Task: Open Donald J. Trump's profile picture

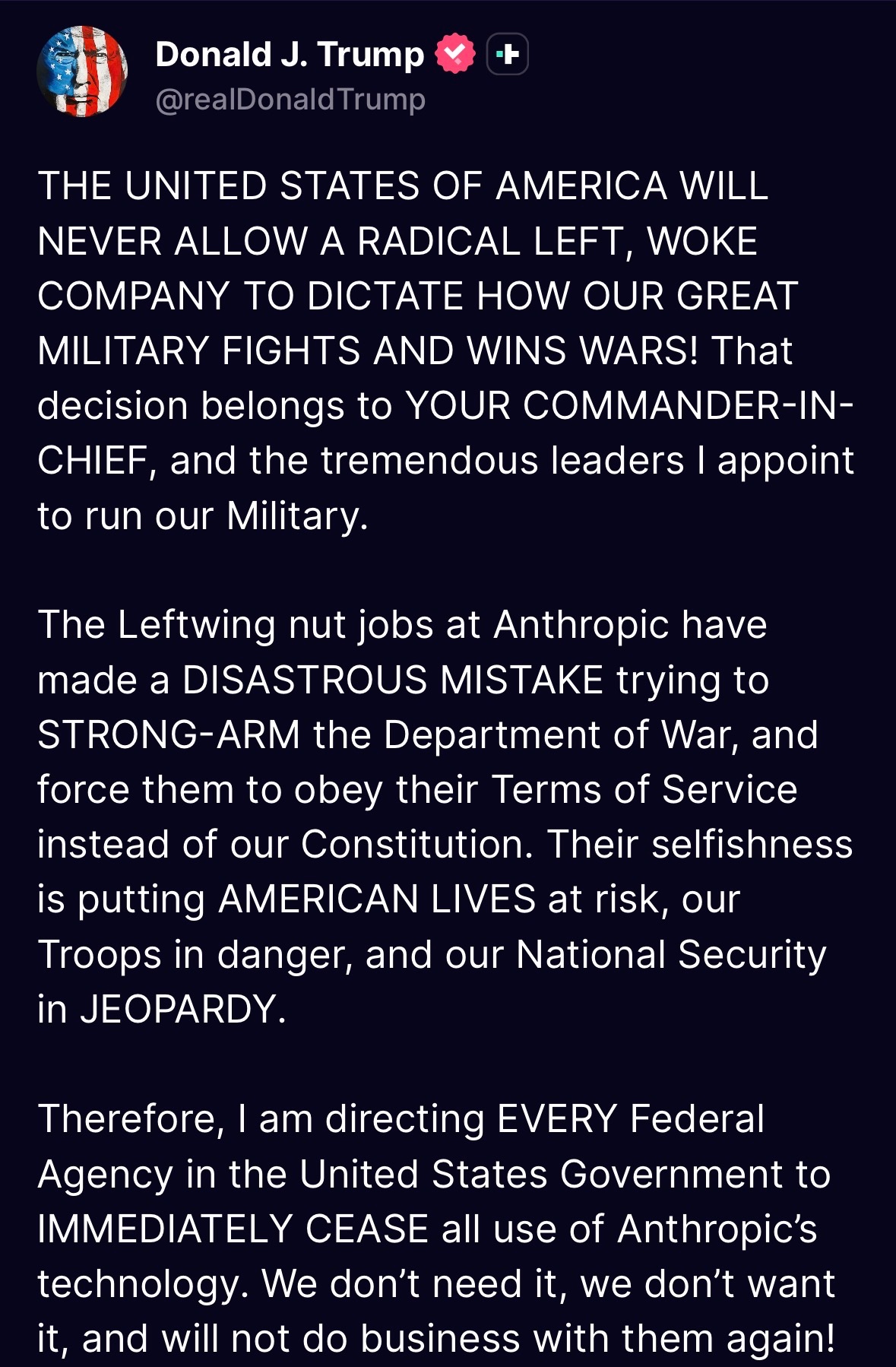Action: 82,72
